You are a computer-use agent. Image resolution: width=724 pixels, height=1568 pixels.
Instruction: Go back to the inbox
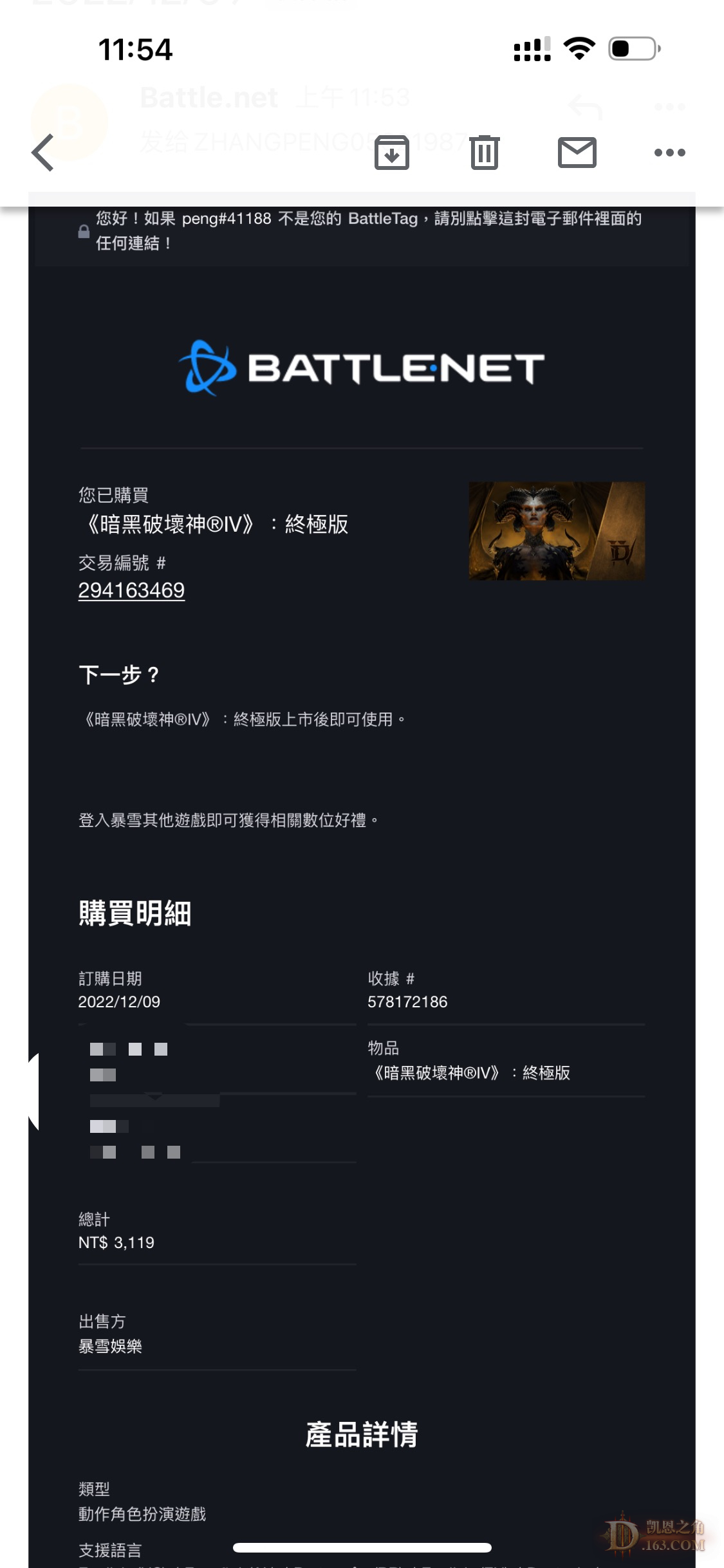[x=43, y=153]
